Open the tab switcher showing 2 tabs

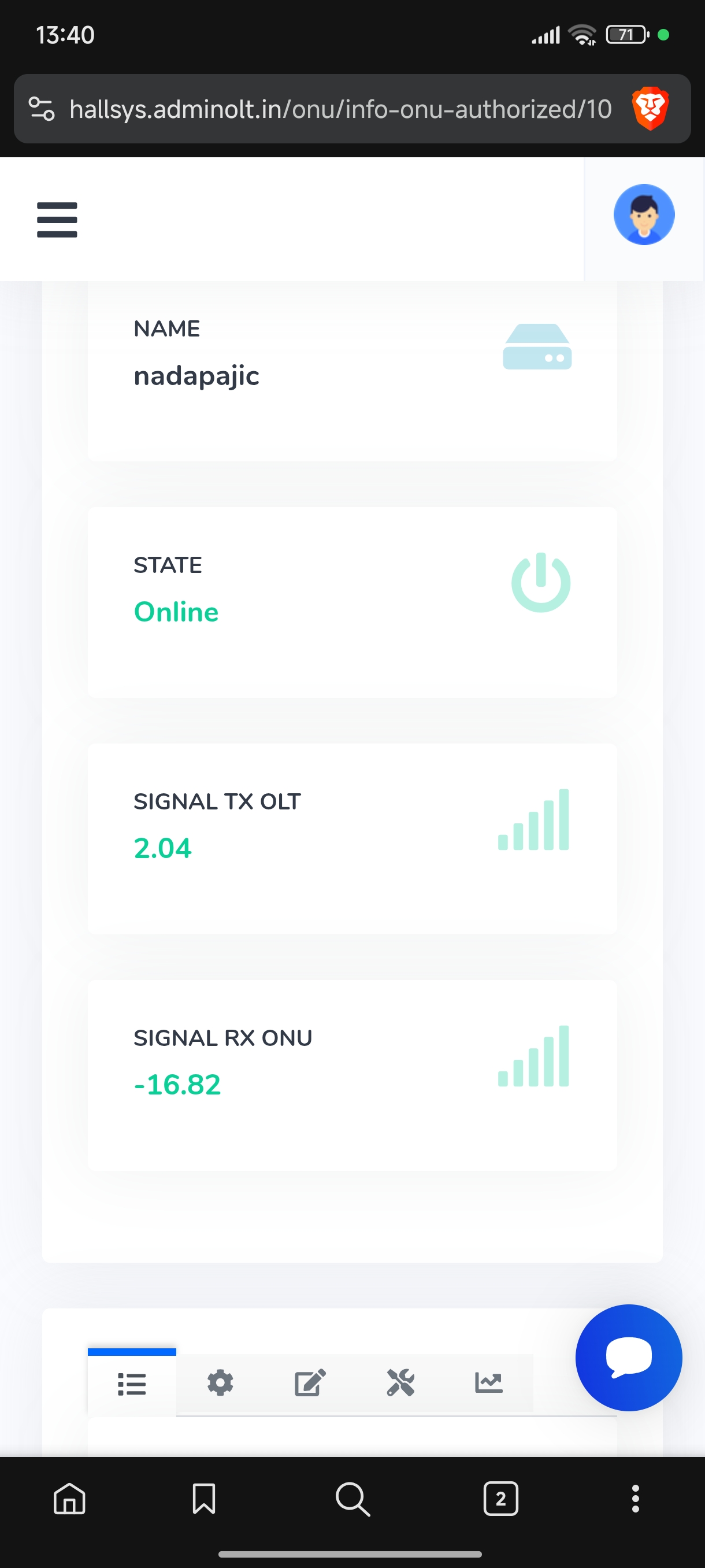point(500,1498)
